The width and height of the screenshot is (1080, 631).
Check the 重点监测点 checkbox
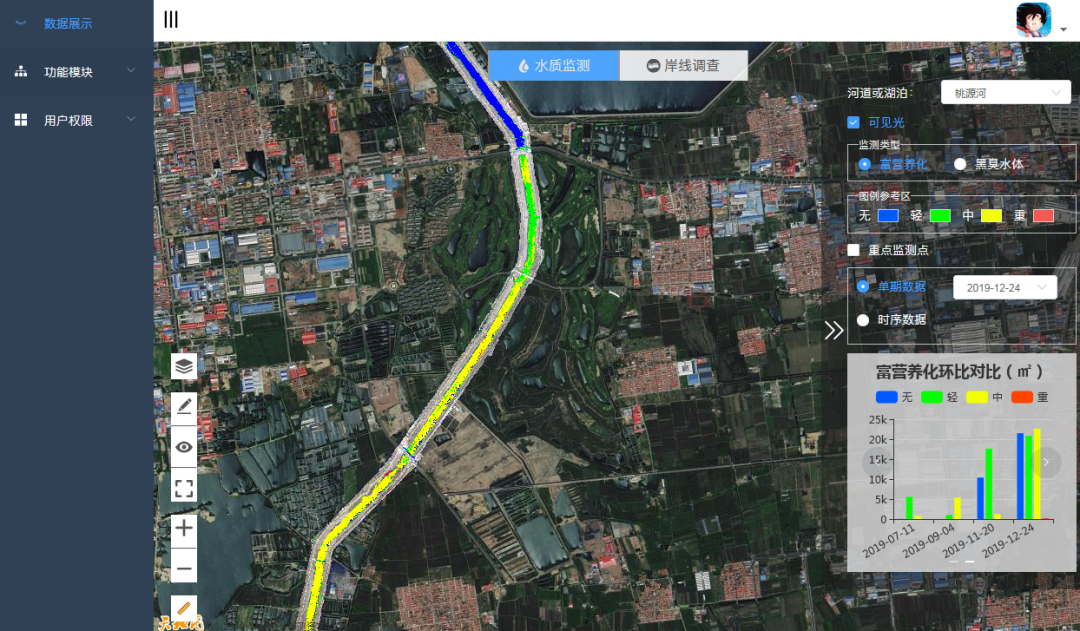coord(854,250)
